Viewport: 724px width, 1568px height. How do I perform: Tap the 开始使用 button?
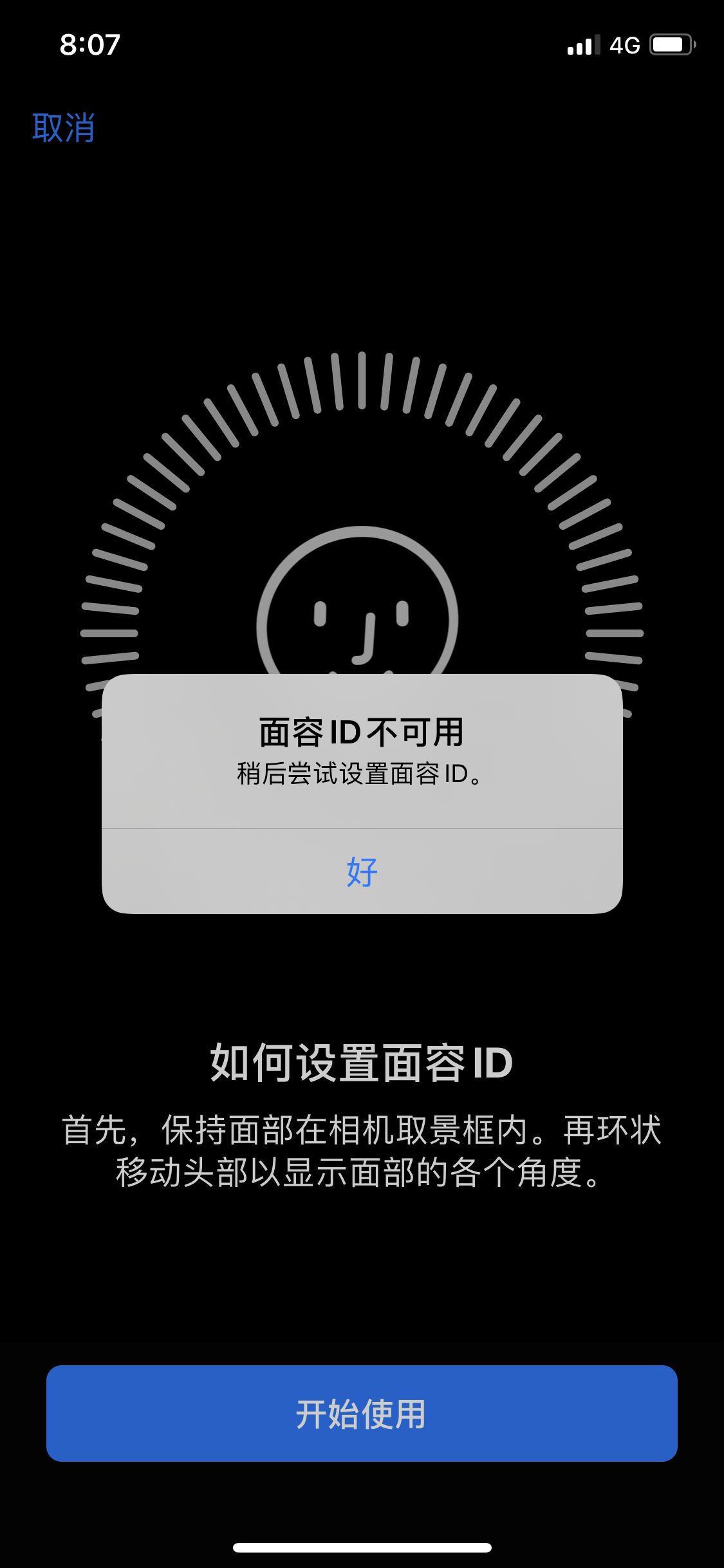click(x=362, y=1414)
